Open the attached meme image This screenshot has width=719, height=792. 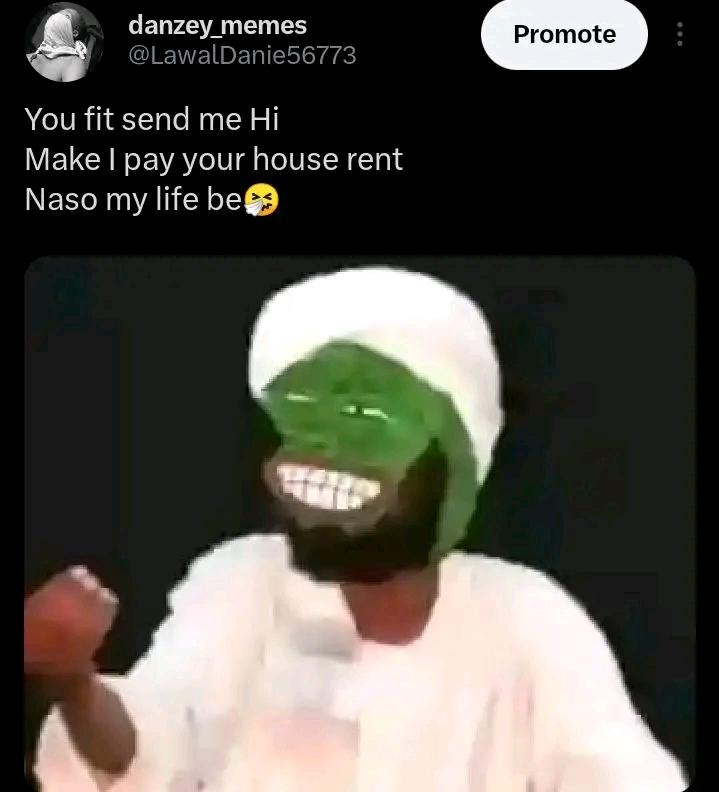[x=360, y=520]
